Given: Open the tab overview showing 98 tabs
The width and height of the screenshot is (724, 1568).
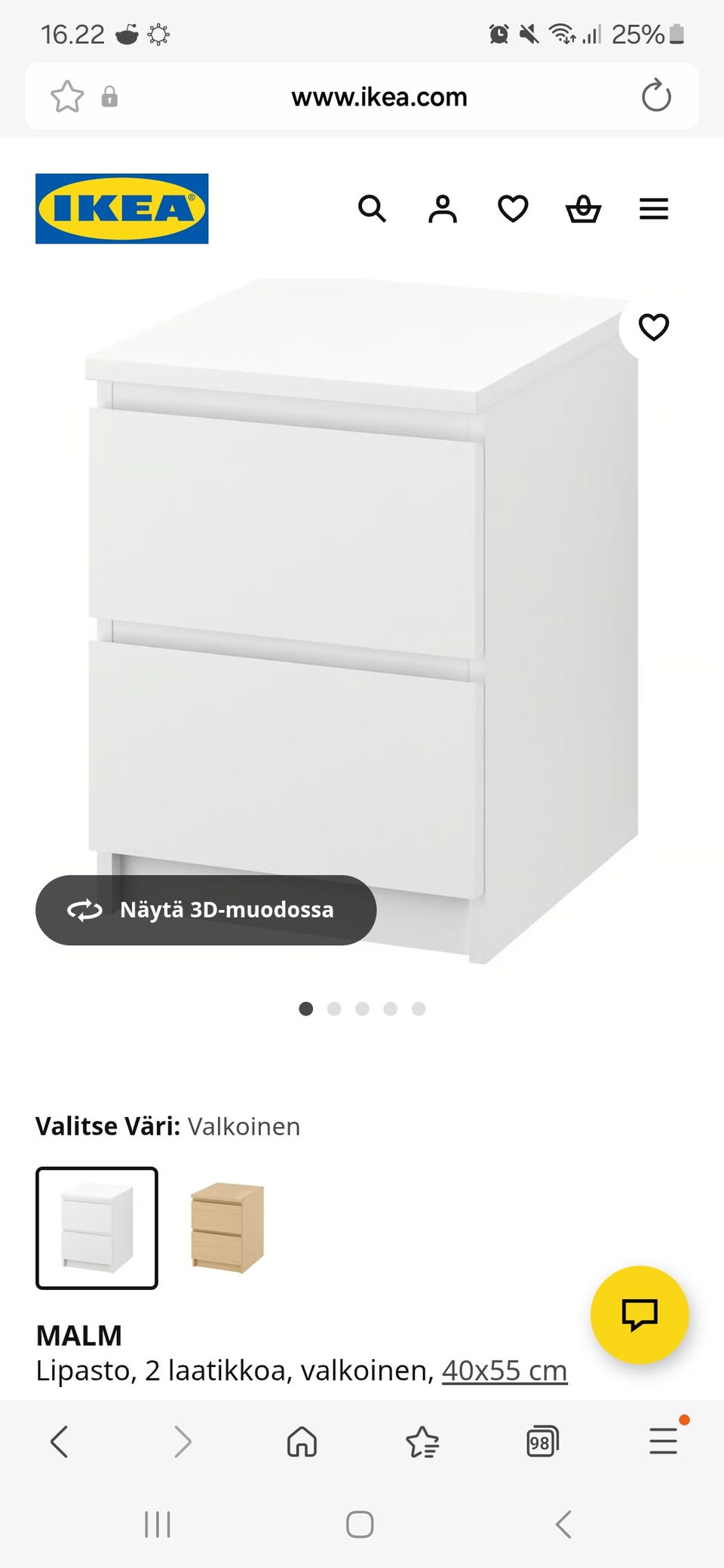Looking at the screenshot, I should click(x=542, y=1442).
